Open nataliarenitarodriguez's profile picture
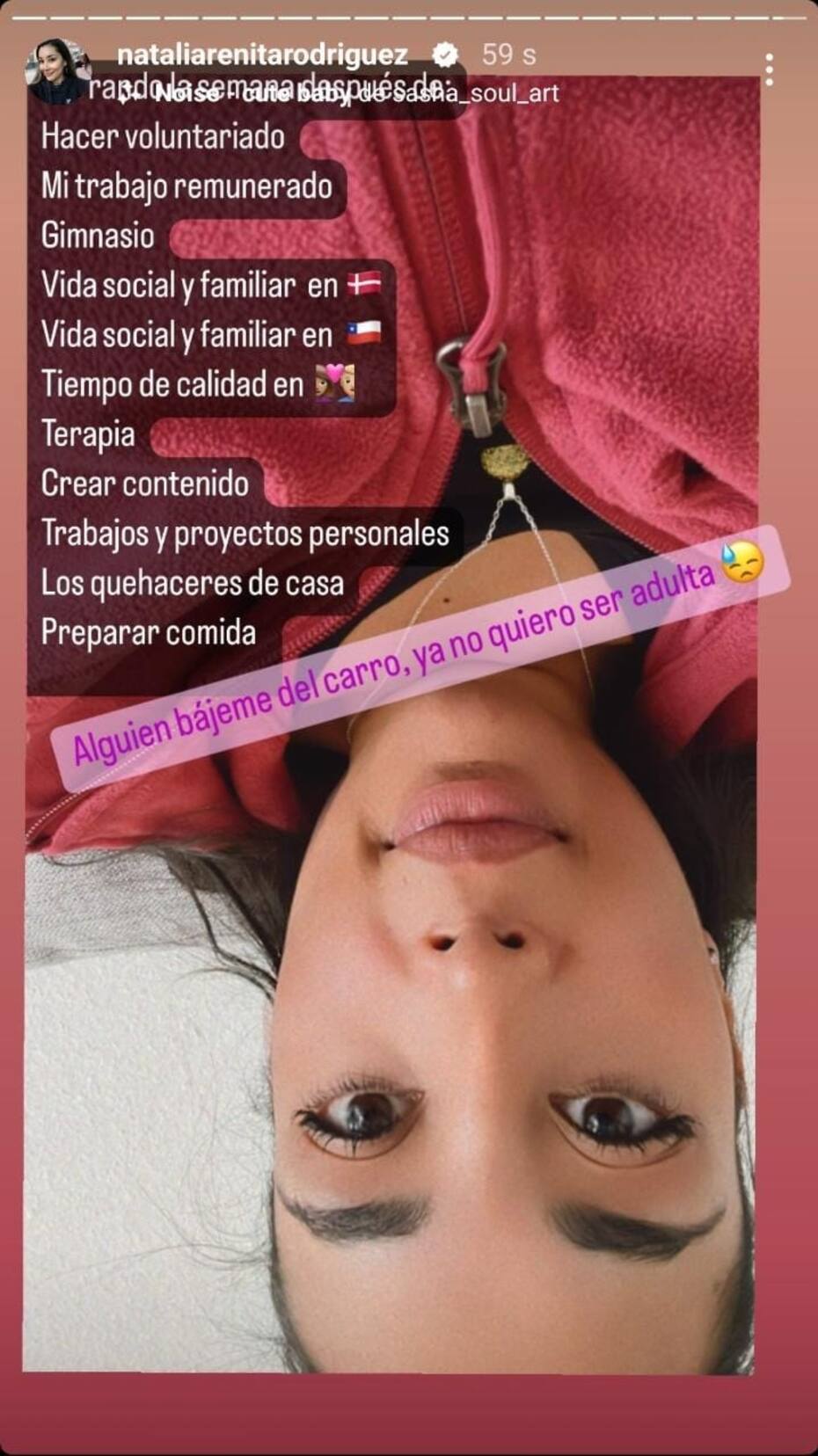818x1456 pixels. pos(58,70)
